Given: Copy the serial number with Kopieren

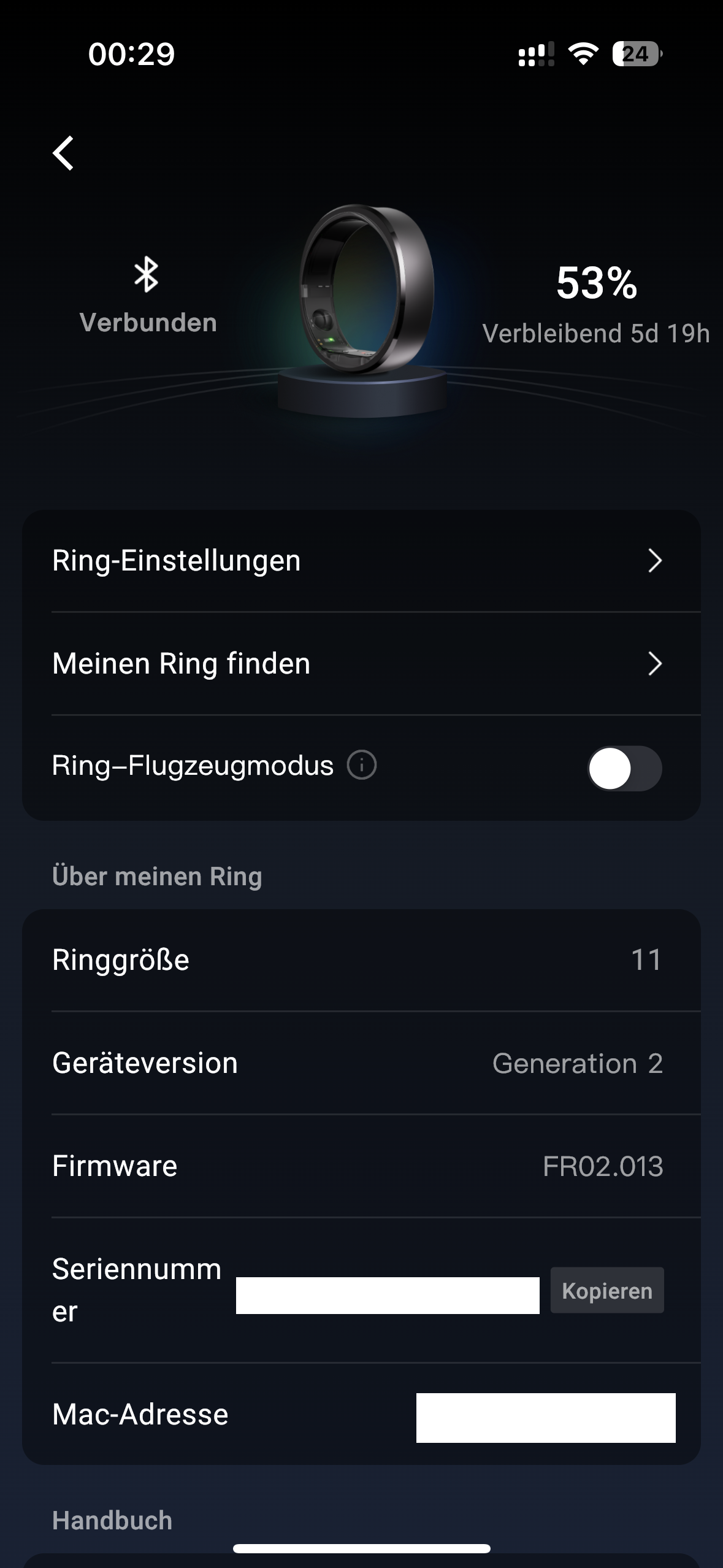Looking at the screenshot, I should 607,1291.
